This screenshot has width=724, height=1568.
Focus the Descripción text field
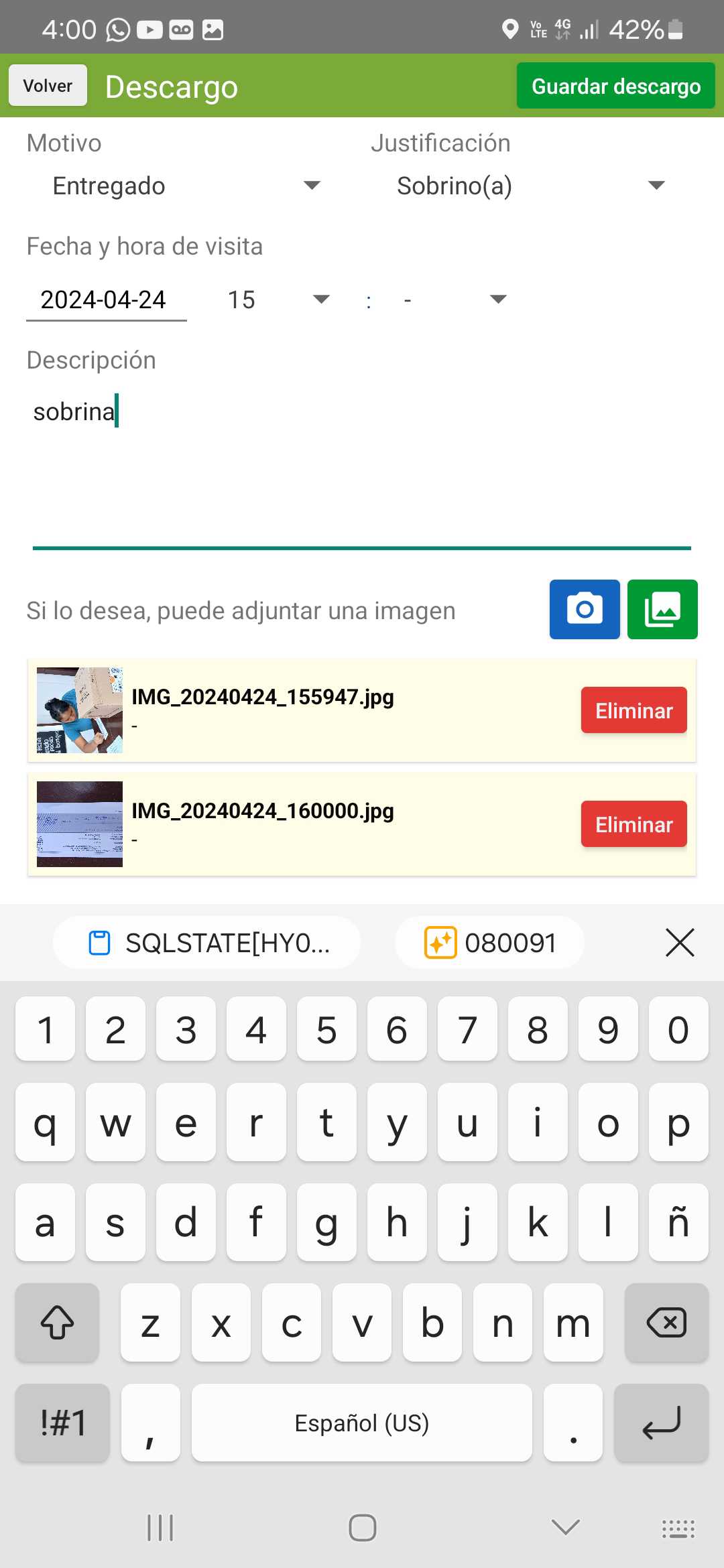361,469
